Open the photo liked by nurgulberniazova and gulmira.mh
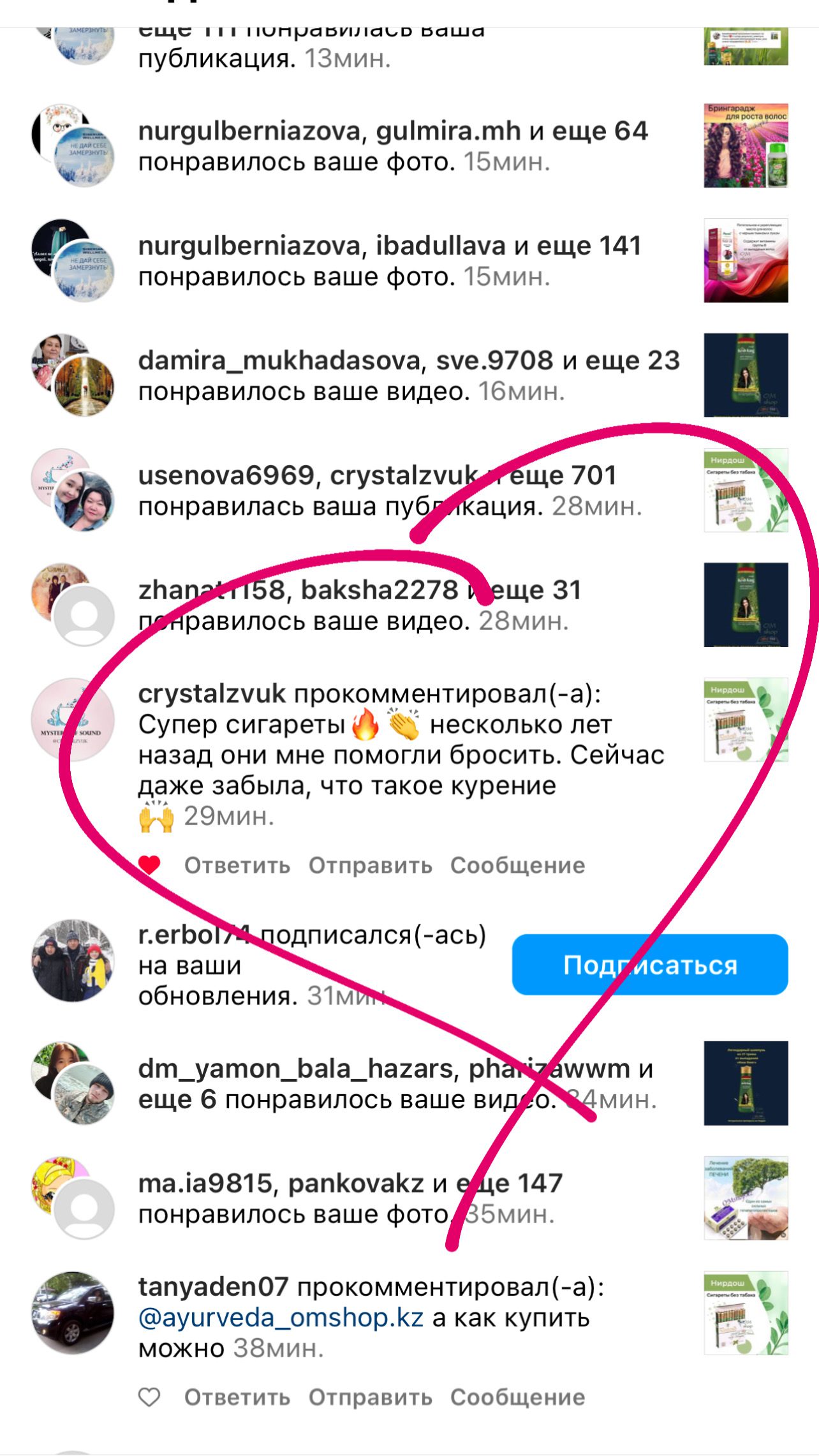The image size is (819, 1456). 746,145
